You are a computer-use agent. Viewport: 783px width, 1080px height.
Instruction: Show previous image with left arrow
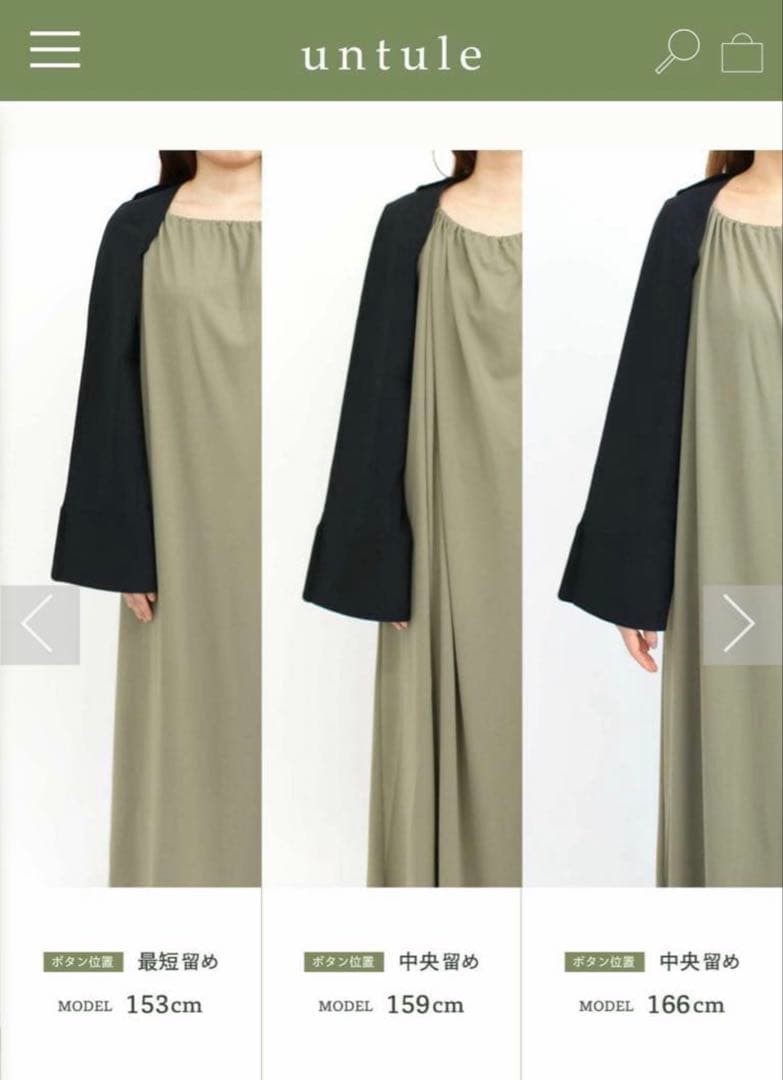39,625
